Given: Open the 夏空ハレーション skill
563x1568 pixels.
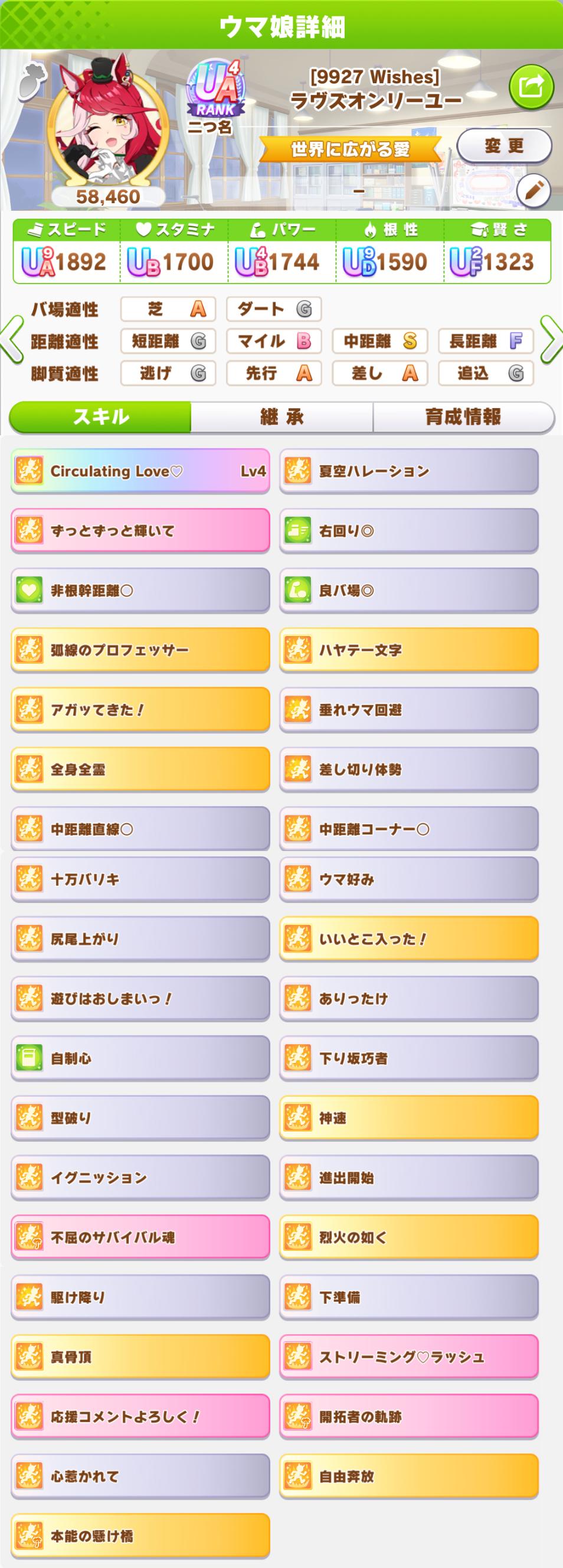Looking at the screenshot, I should tap(408, 471).
